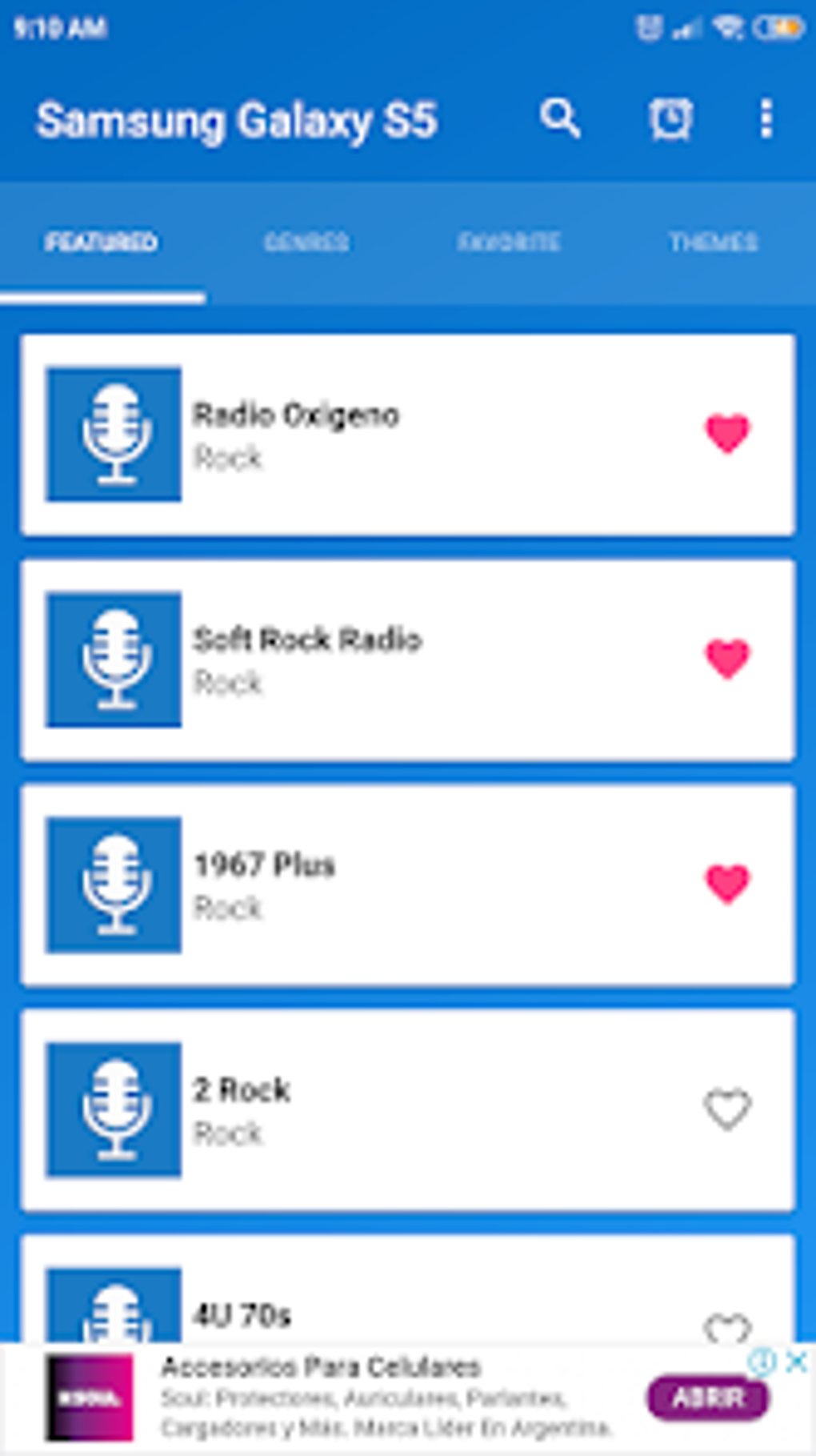Unlike the 1967 Plus station heart
The height and width of the screenshot is (1456, 816).
point(727,884)
